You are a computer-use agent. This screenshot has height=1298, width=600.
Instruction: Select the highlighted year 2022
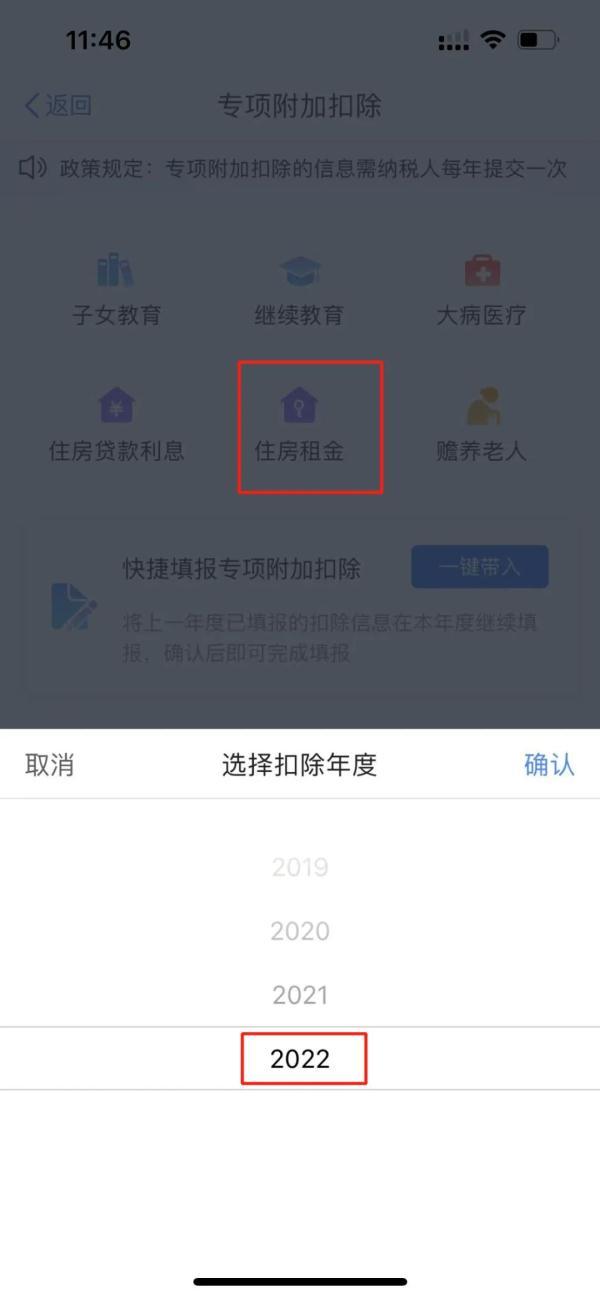(300, 1059)
